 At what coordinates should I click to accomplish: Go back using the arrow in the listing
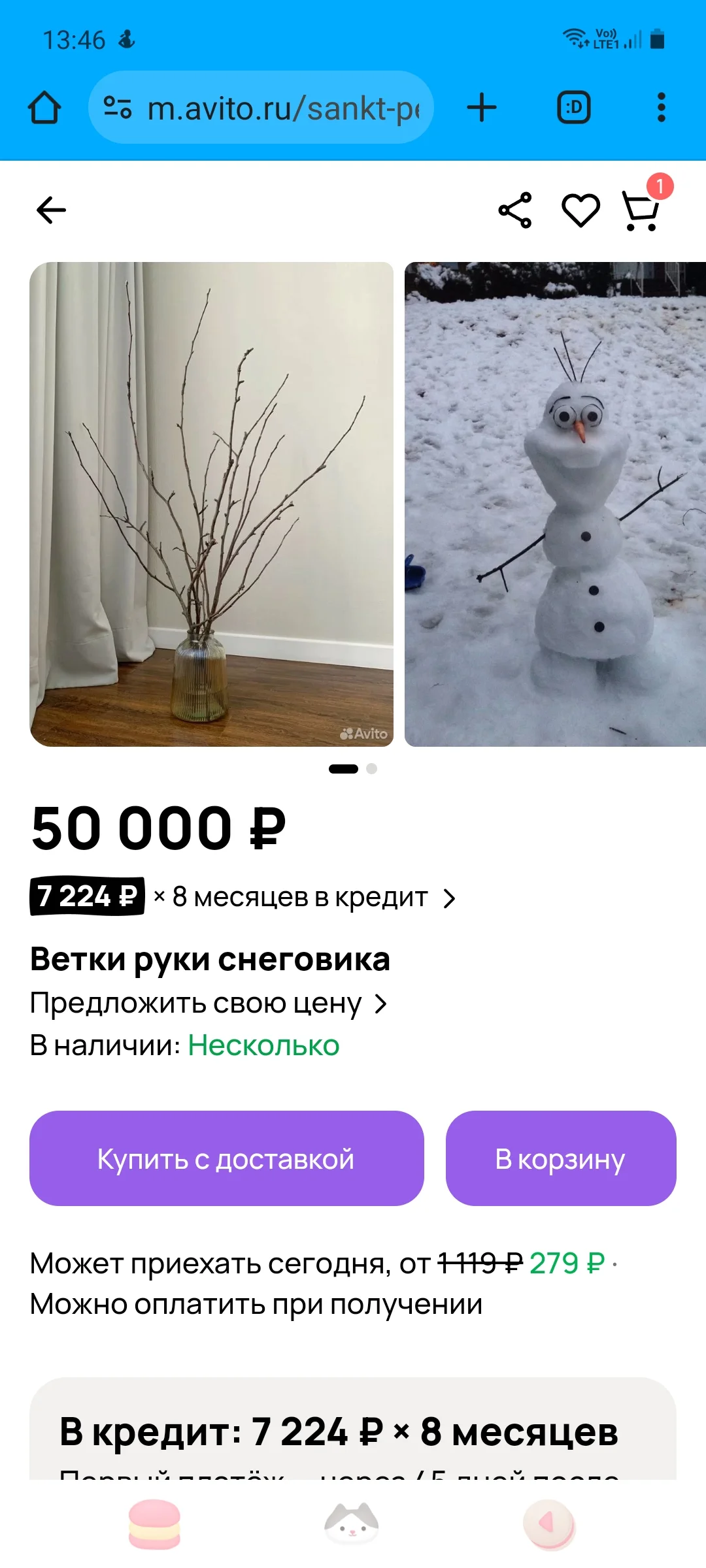coord(50,210)
